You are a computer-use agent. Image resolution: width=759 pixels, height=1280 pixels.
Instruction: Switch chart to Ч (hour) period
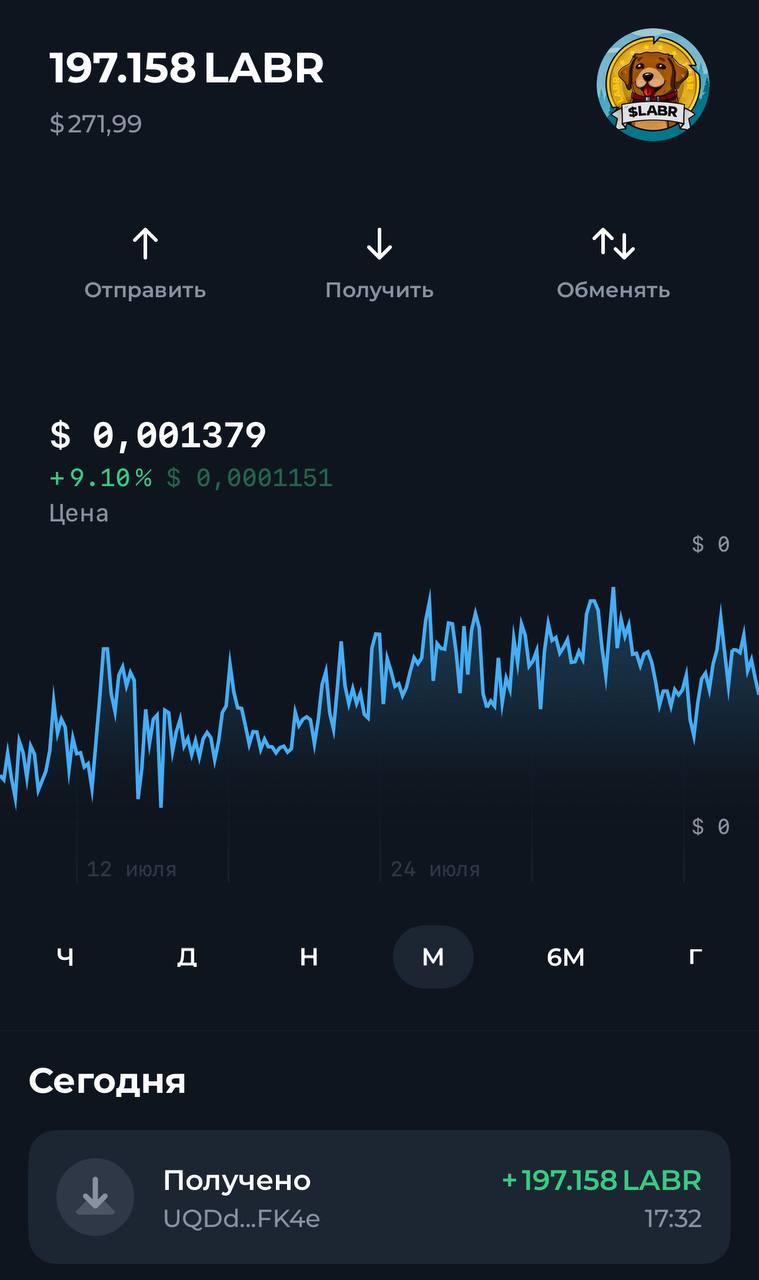click(x=65, y=957)
